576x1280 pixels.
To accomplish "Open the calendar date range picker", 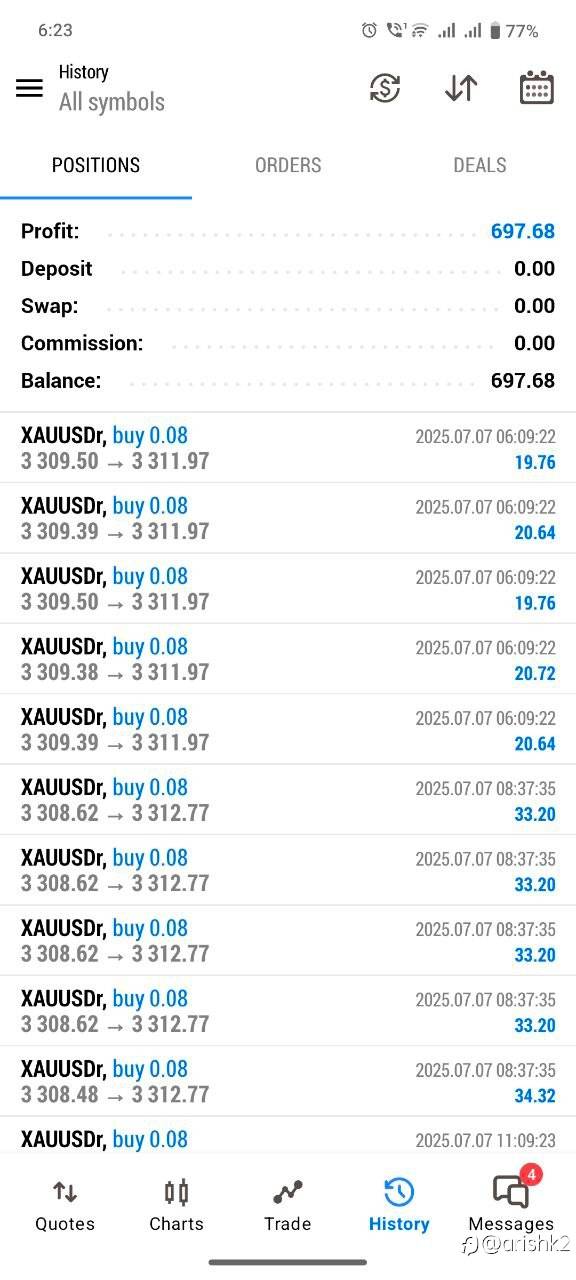I will (537, 88).
